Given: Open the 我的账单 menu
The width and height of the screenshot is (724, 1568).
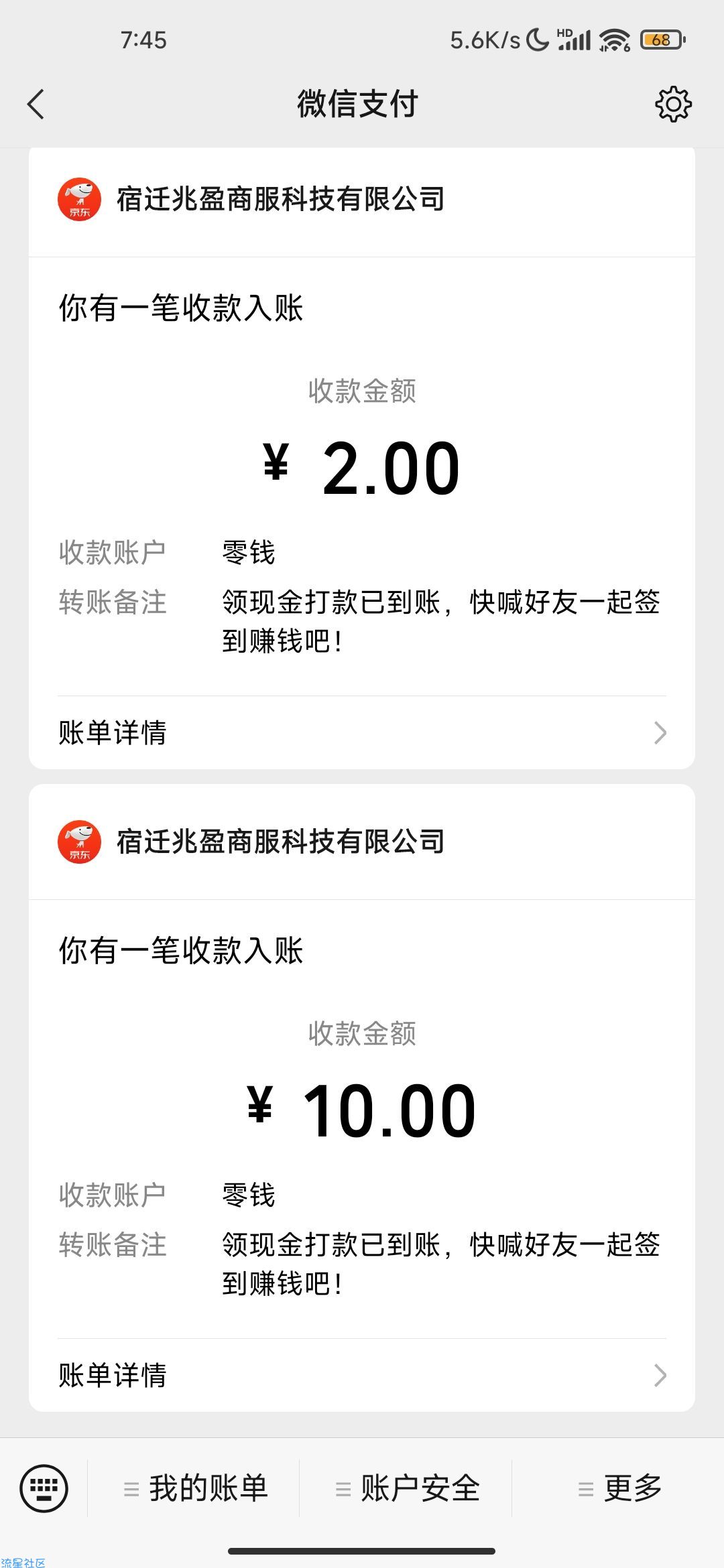Looking at the screenshot, I should click(196, 1489).
